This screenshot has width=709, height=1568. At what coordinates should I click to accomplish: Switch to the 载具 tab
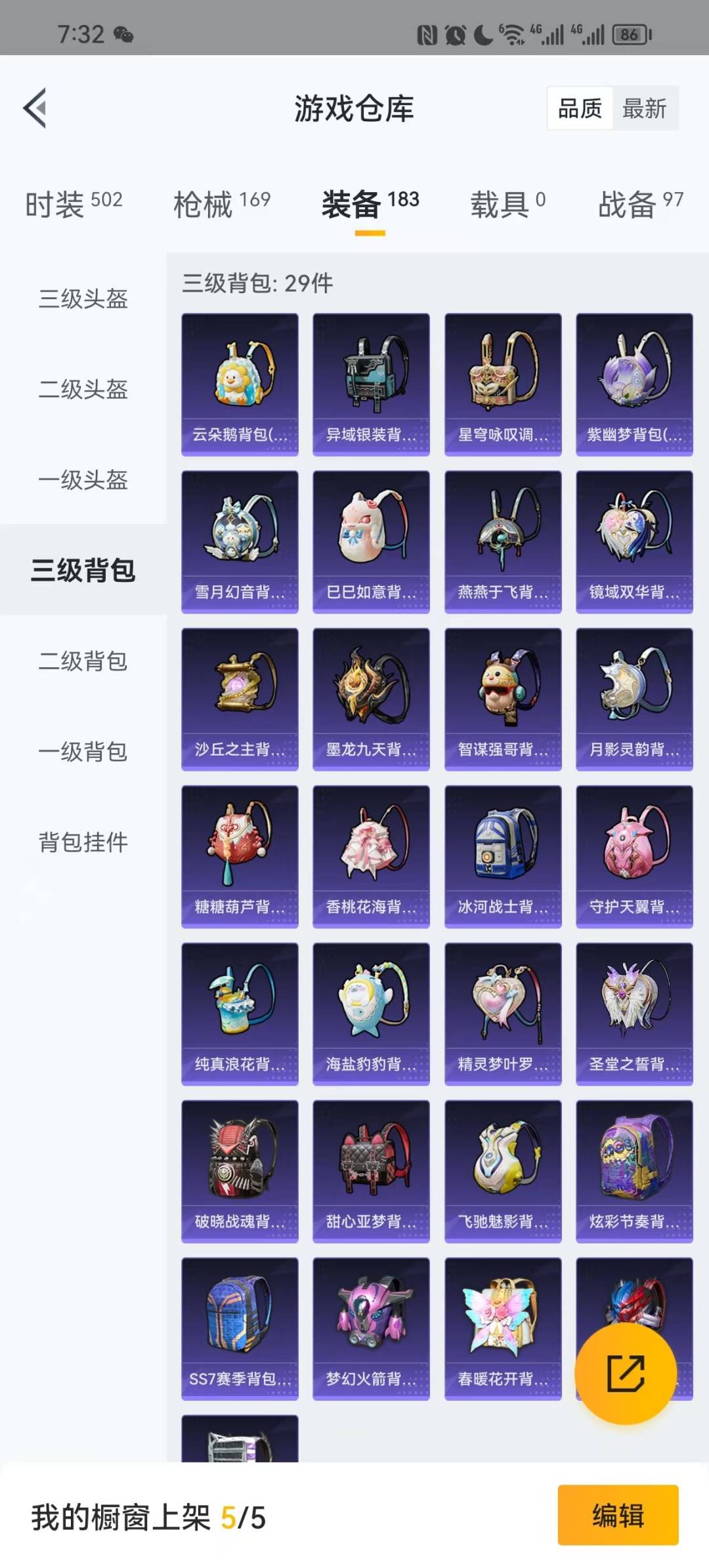coord(507,204)
